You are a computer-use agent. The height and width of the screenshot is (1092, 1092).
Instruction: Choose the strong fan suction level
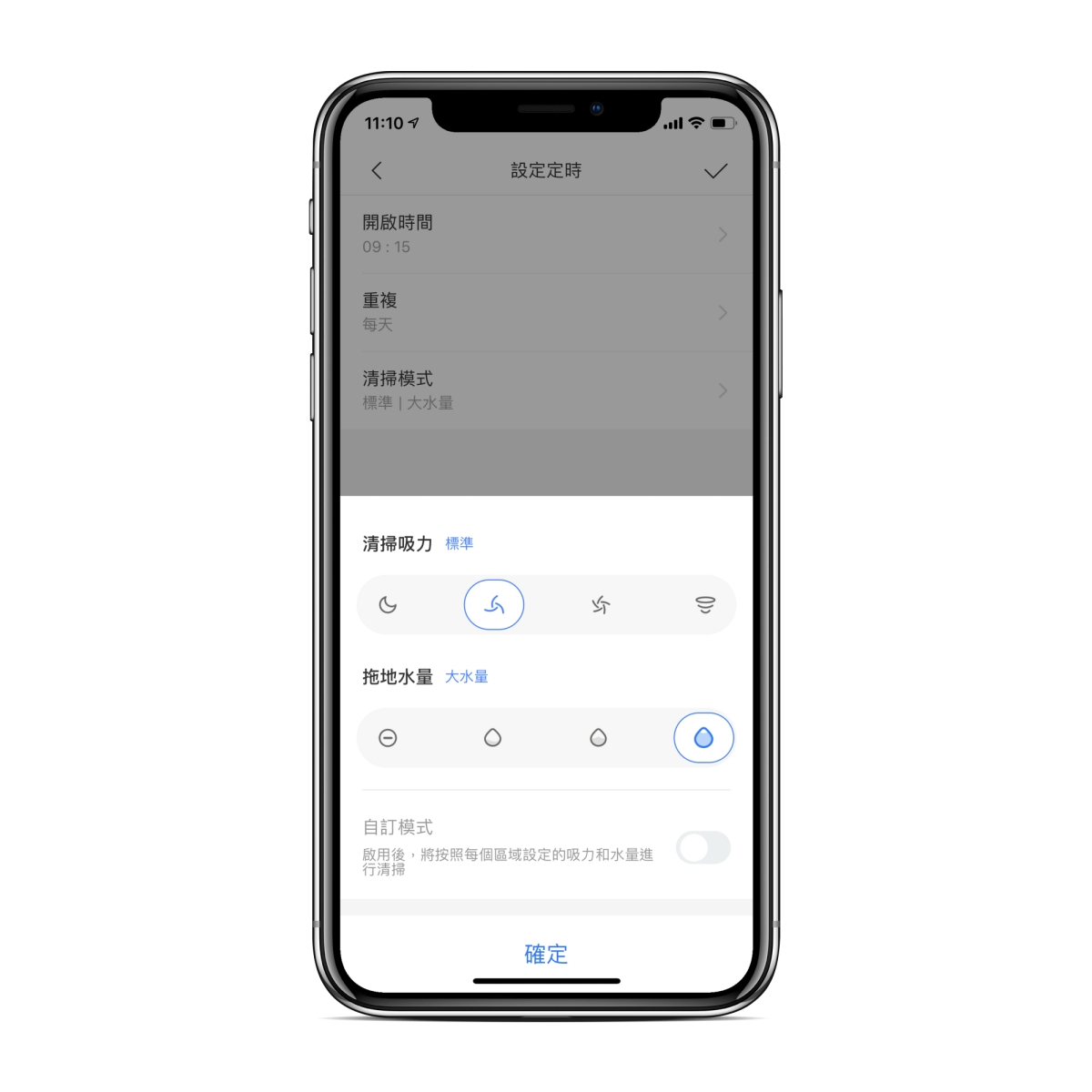click(x=600, y=605)
